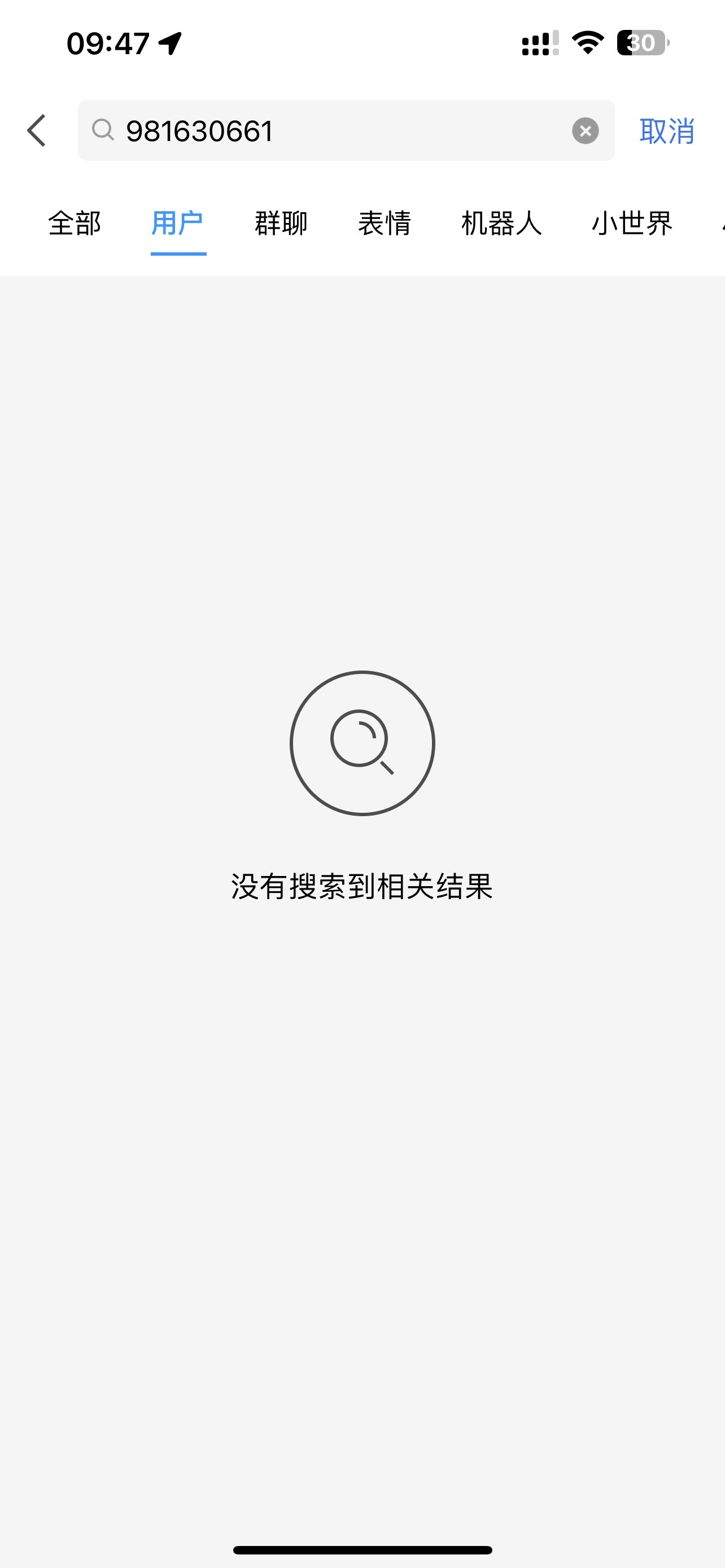
Task: Switch to the 全部 tab
Action: [75, 223]
